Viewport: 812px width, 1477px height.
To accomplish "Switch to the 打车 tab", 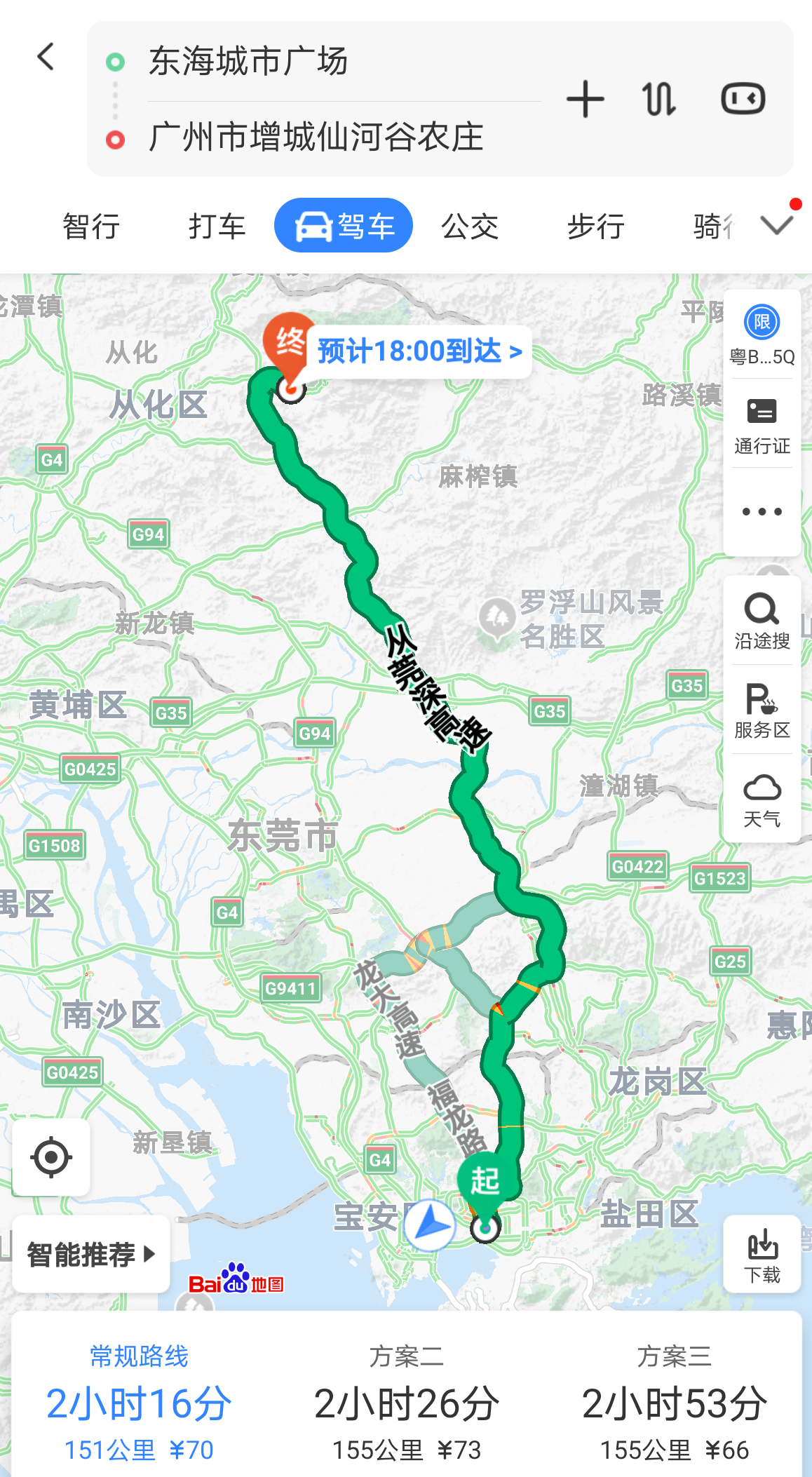I will coord(217,226).
